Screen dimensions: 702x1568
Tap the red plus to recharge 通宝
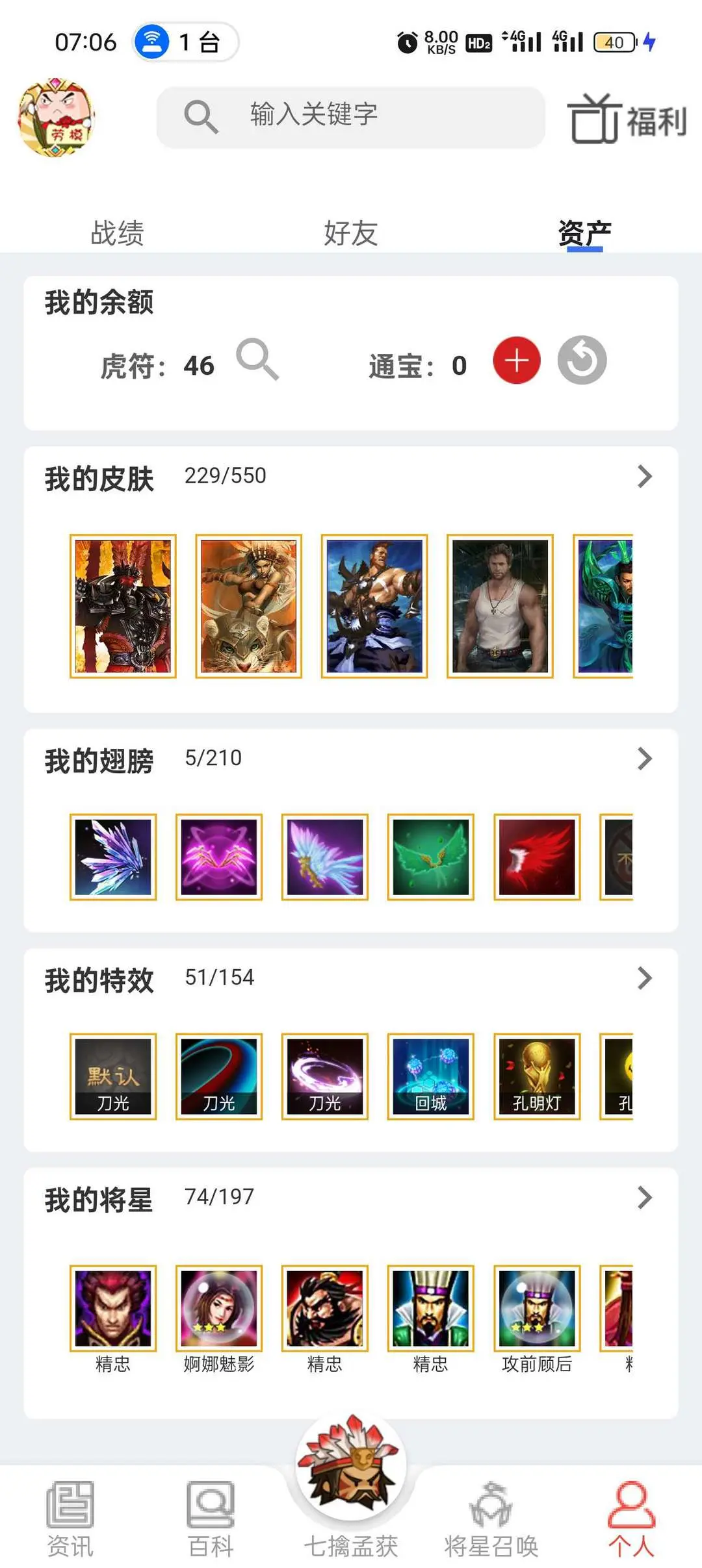tap(517, 360)
